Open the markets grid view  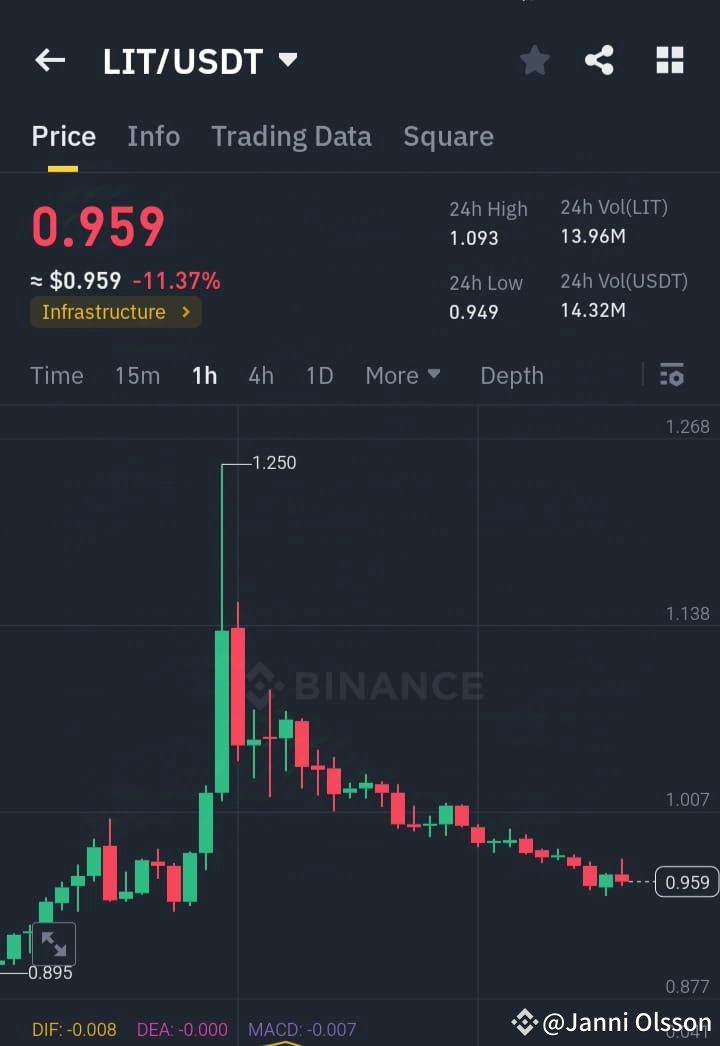point(669,60)
